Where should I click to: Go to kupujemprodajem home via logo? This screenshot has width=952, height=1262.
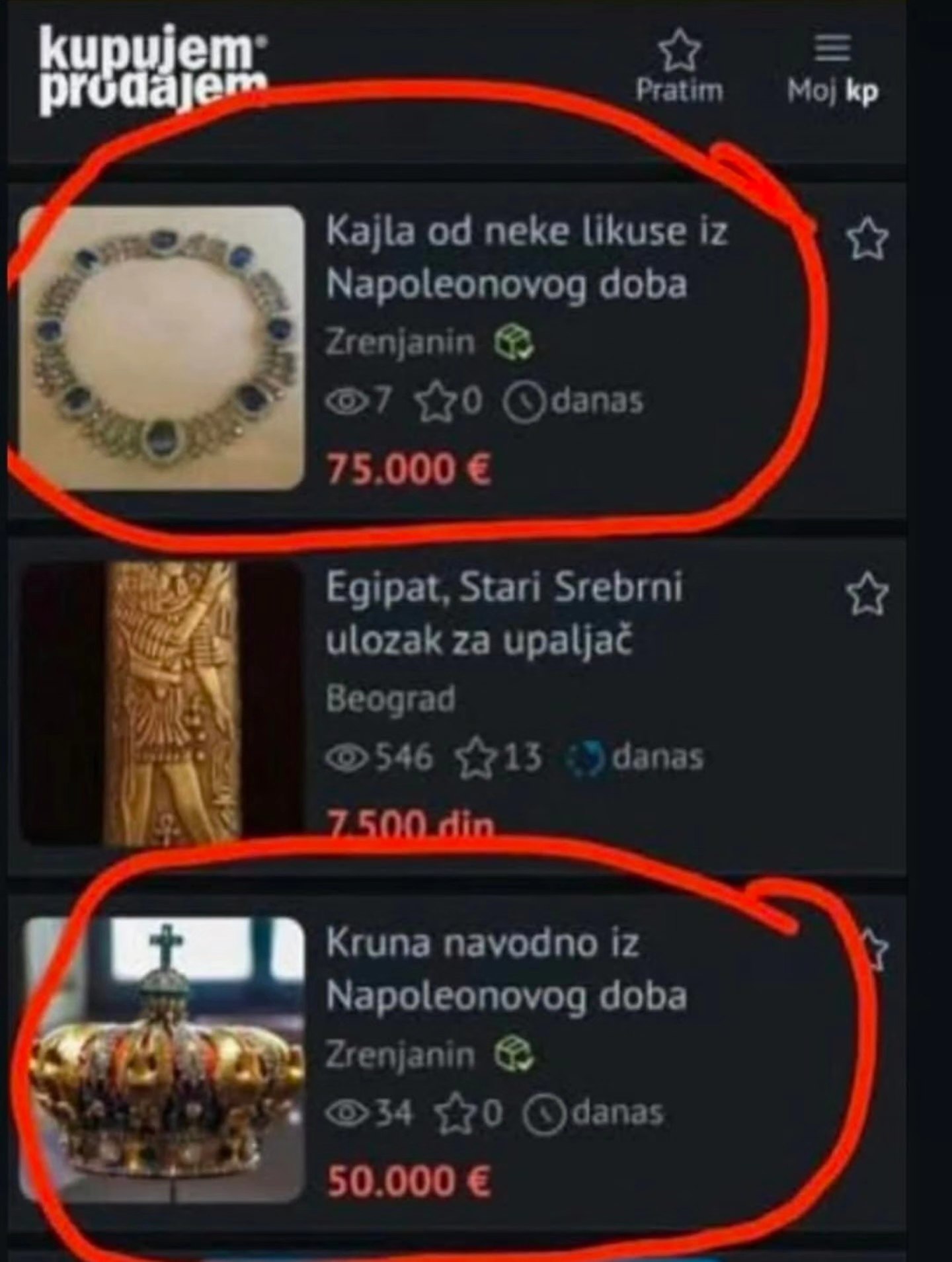click(x=152, y=69)
